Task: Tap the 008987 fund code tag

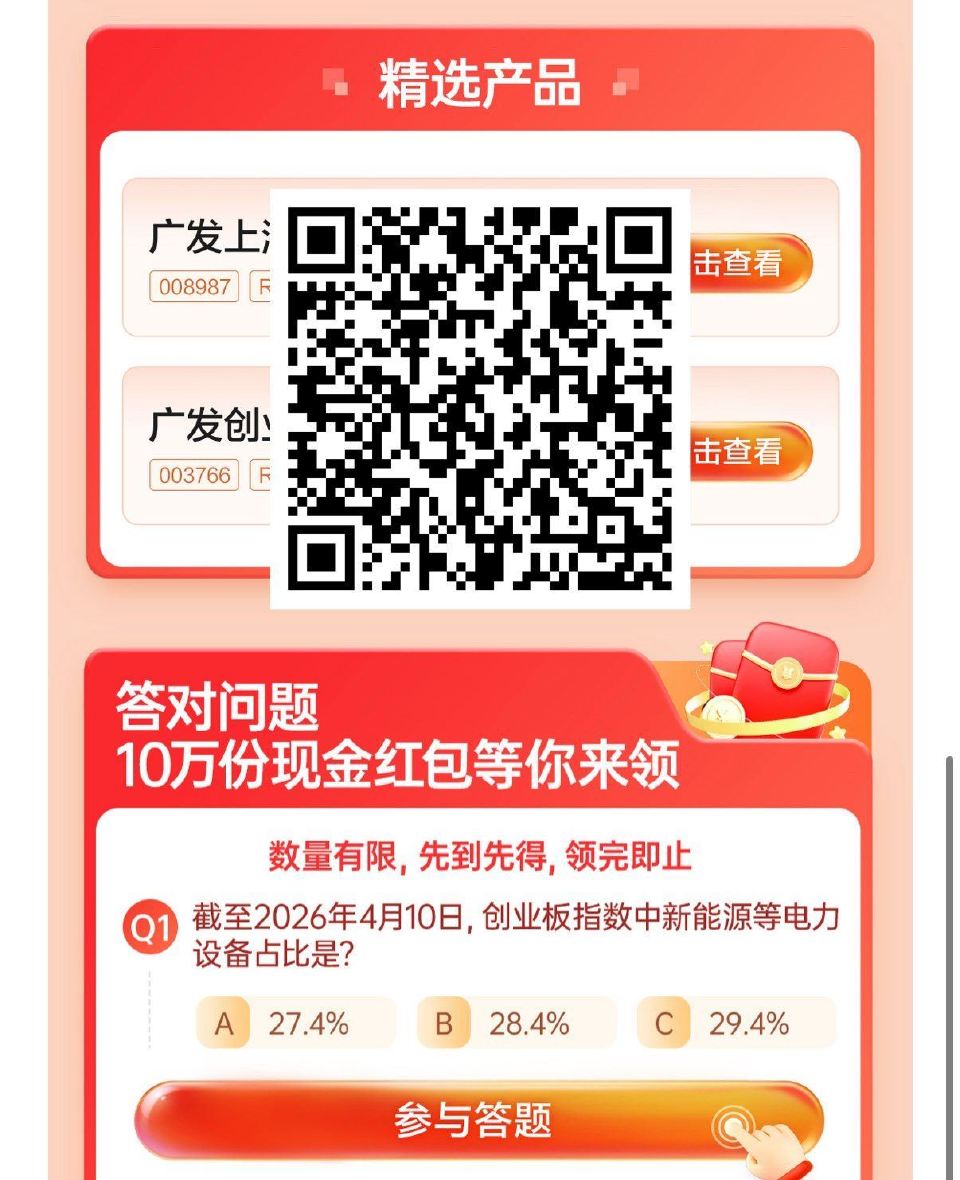Action: coord(196,288)
